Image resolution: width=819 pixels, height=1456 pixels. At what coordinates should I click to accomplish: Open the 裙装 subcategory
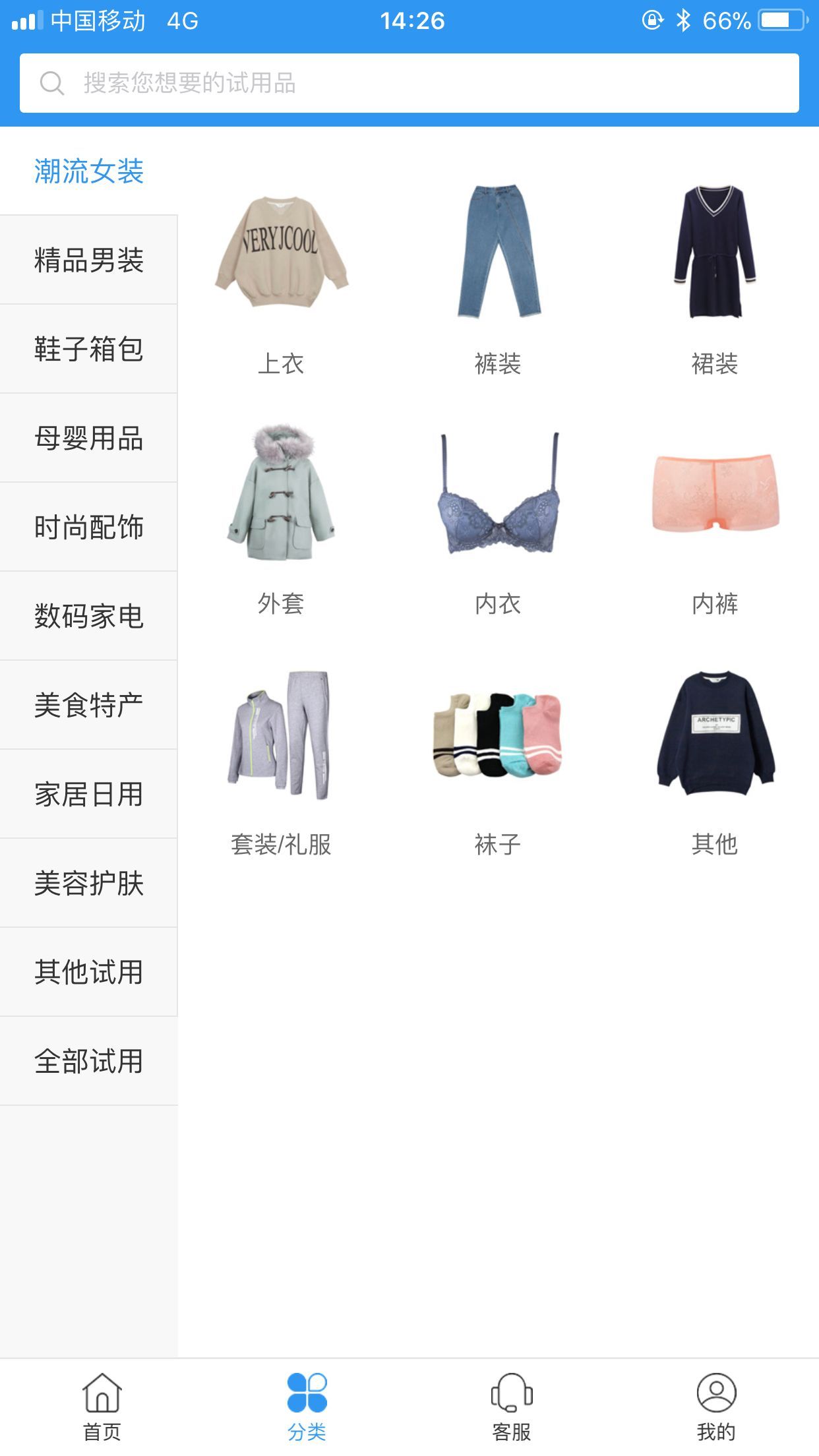pyautogui.click(x=715, y=277)
